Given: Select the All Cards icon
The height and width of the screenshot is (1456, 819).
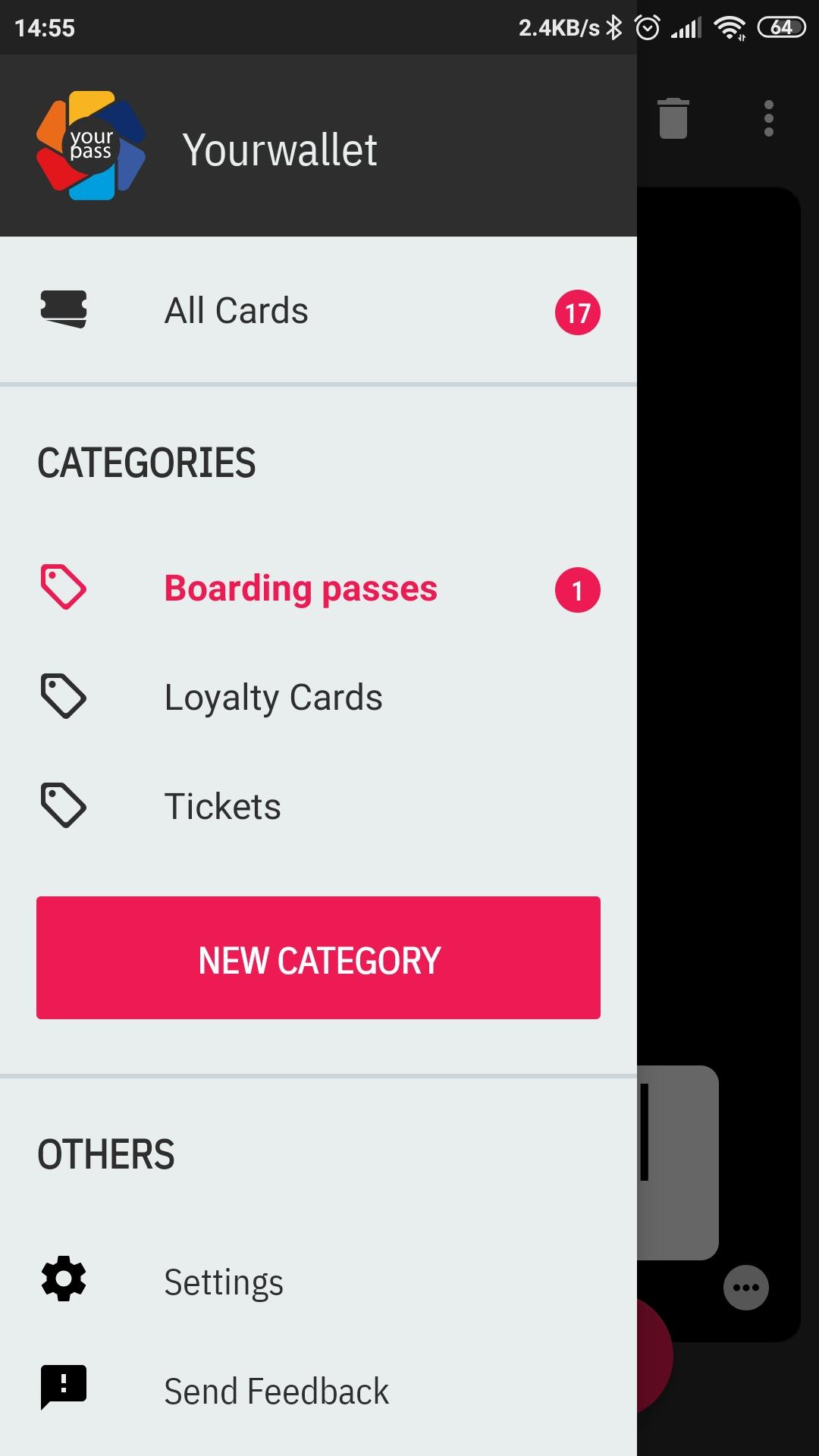Looking at the screenshot, I should click(x=64, y=309).
